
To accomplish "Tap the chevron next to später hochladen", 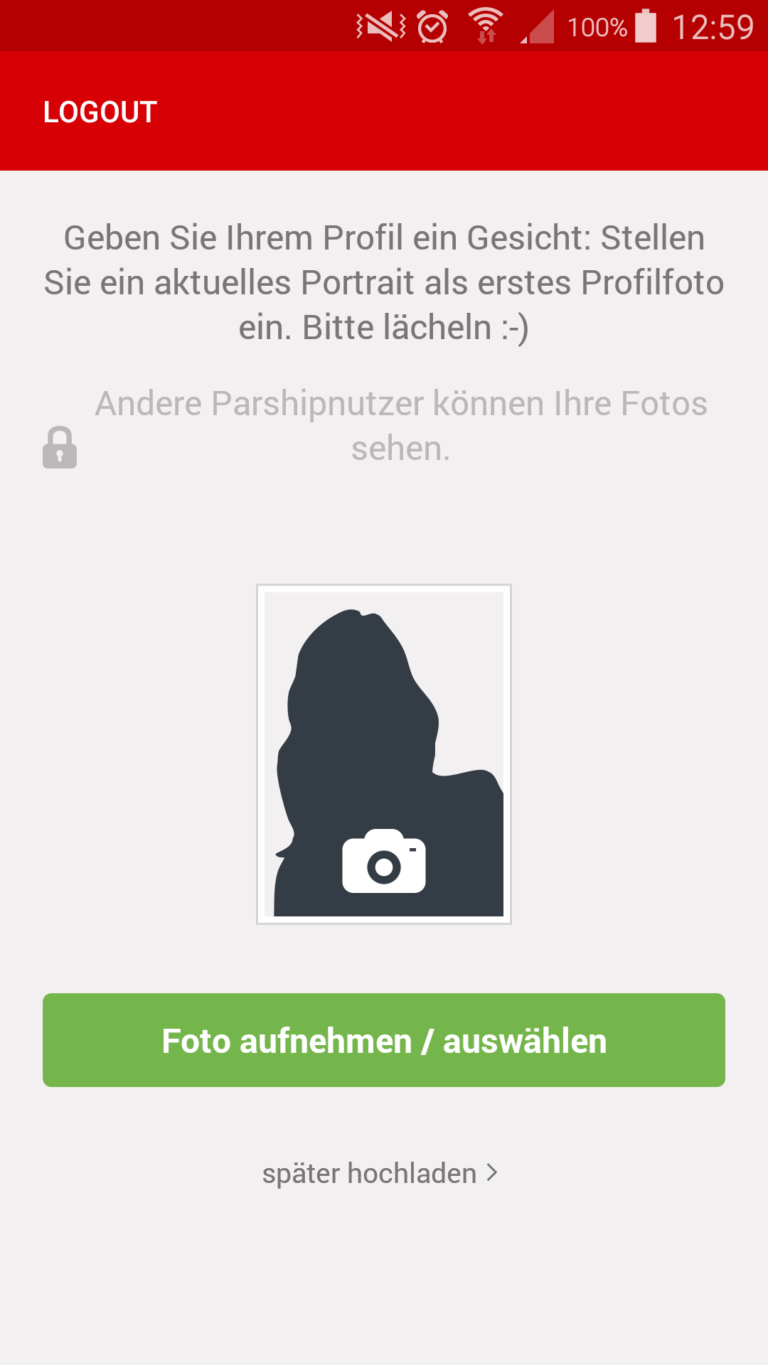I will pyautogui.click(x=492, y=1172).
